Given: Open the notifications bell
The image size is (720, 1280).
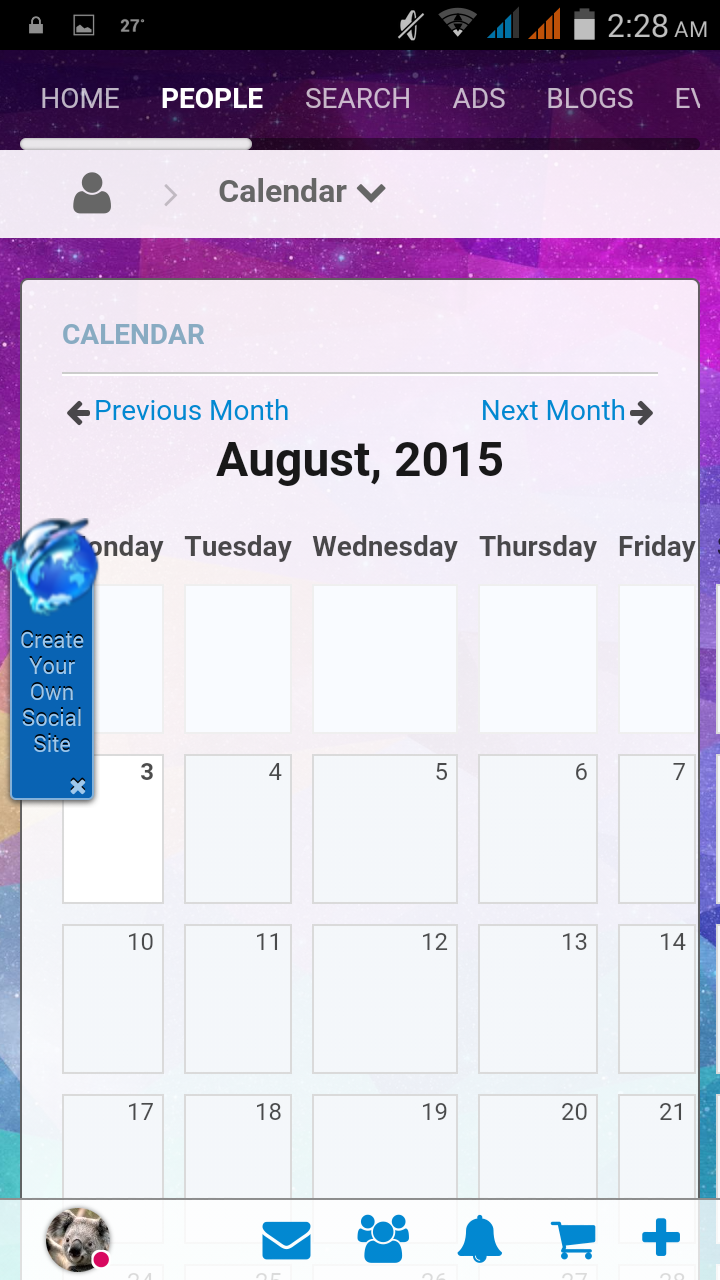Looking at the screenshot, I should click(480, 1239).
